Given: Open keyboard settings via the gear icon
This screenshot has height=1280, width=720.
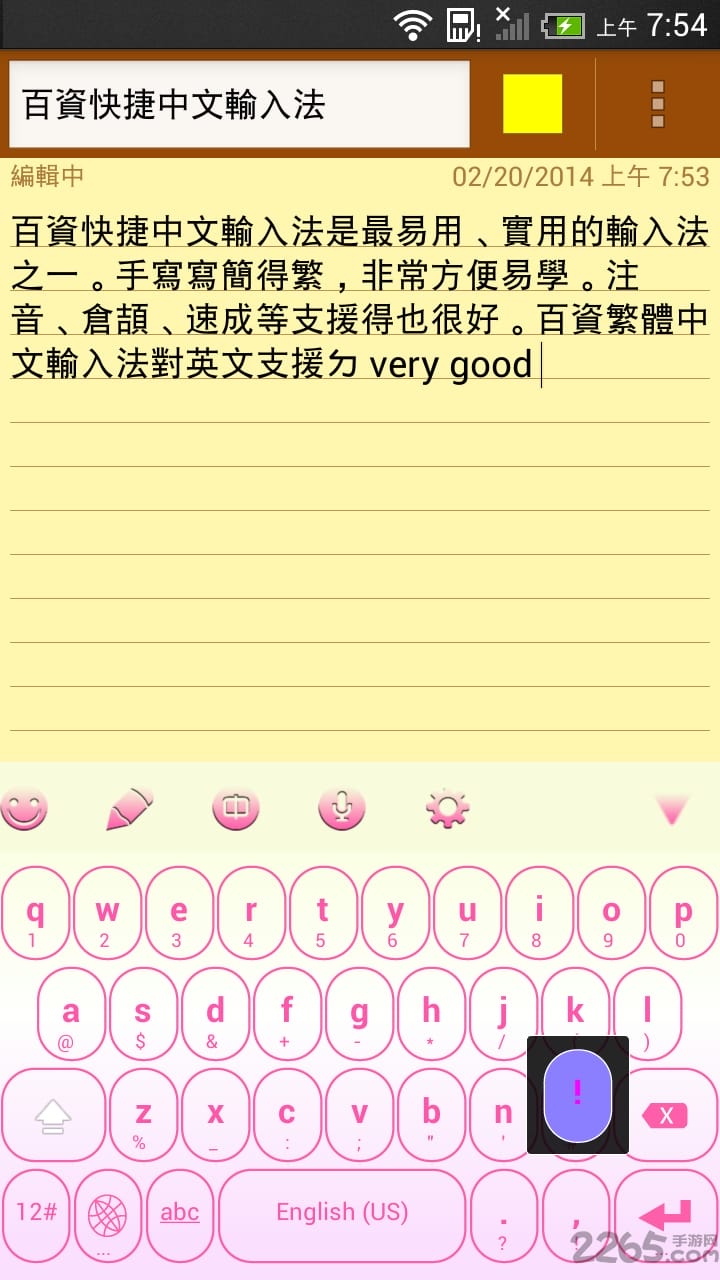Looking at the screenshot, I should 449,808.
